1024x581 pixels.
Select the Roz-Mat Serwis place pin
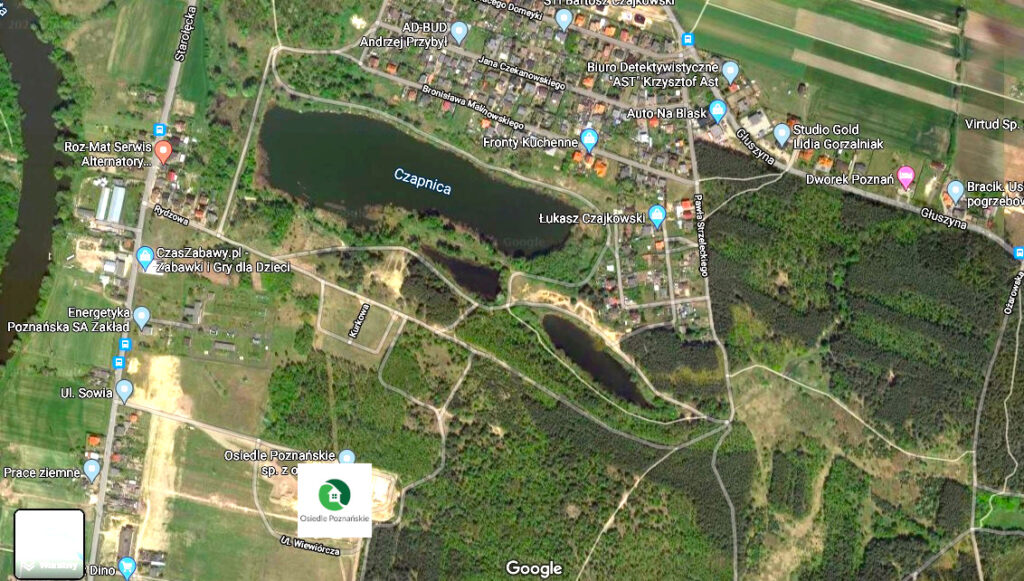pyautogui.click(x=163, y=152)
